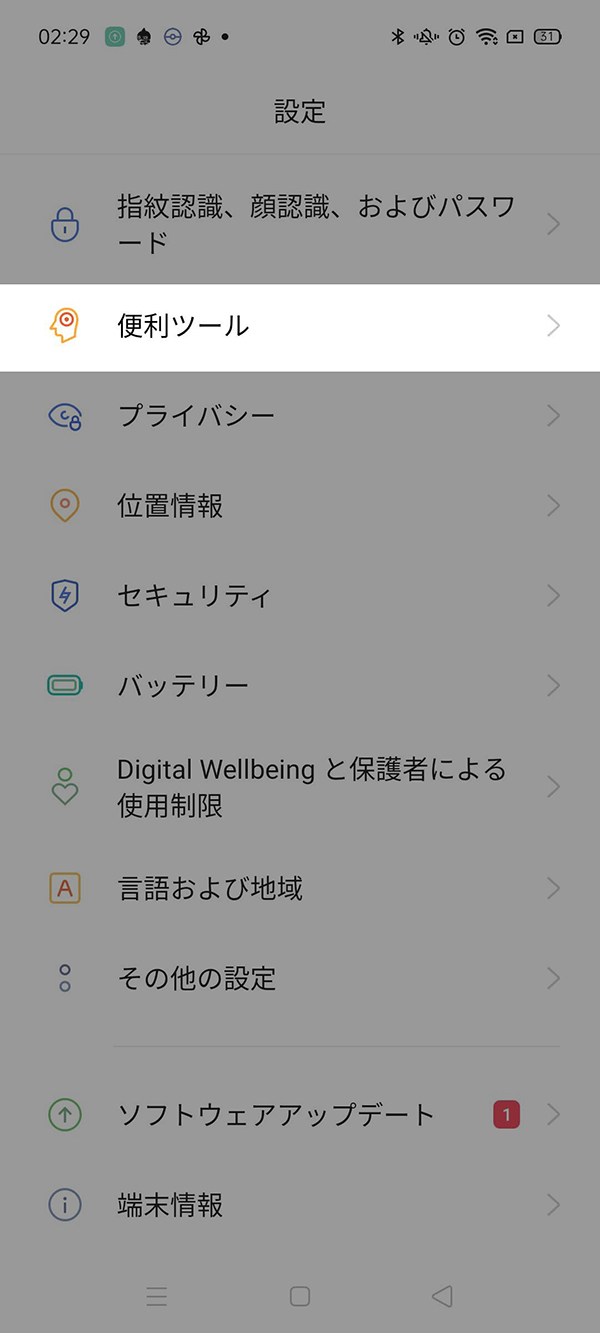The width and height of the screenshot is (600, 1333).
Task: Open プライバシー settings
Action: click(x=300, y=416)
